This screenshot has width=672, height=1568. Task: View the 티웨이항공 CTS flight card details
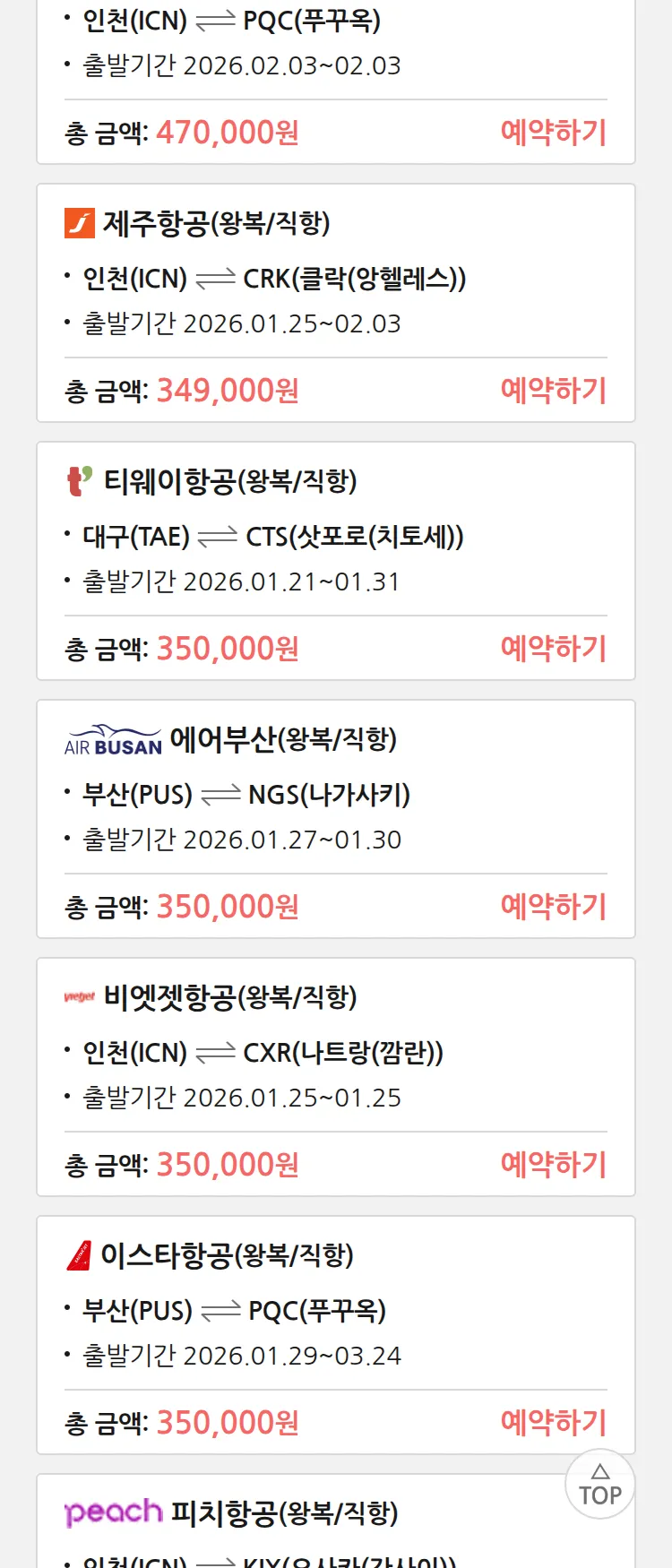pos(335,536)
